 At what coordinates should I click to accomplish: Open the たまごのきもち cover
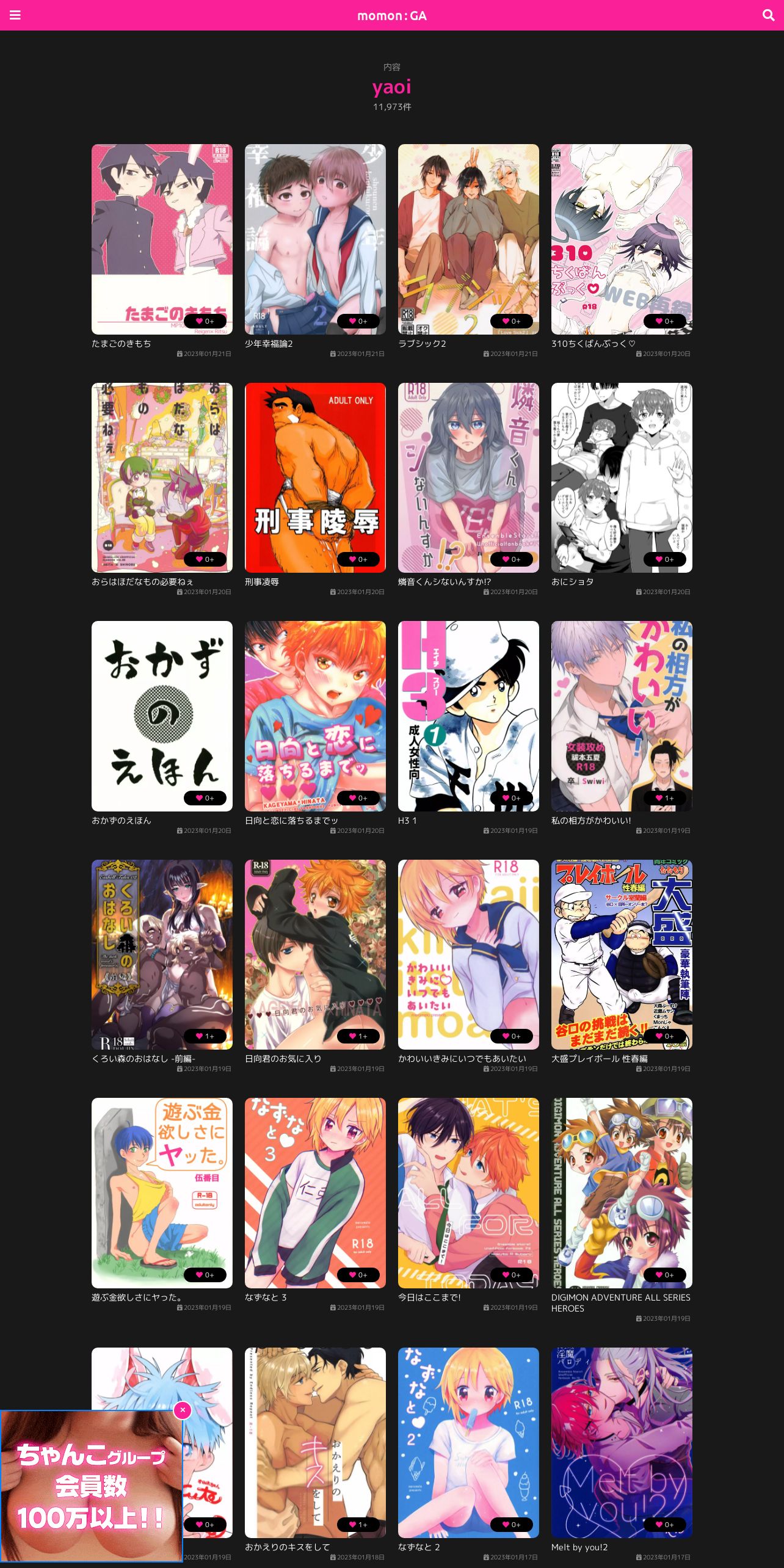pos(162,239)
